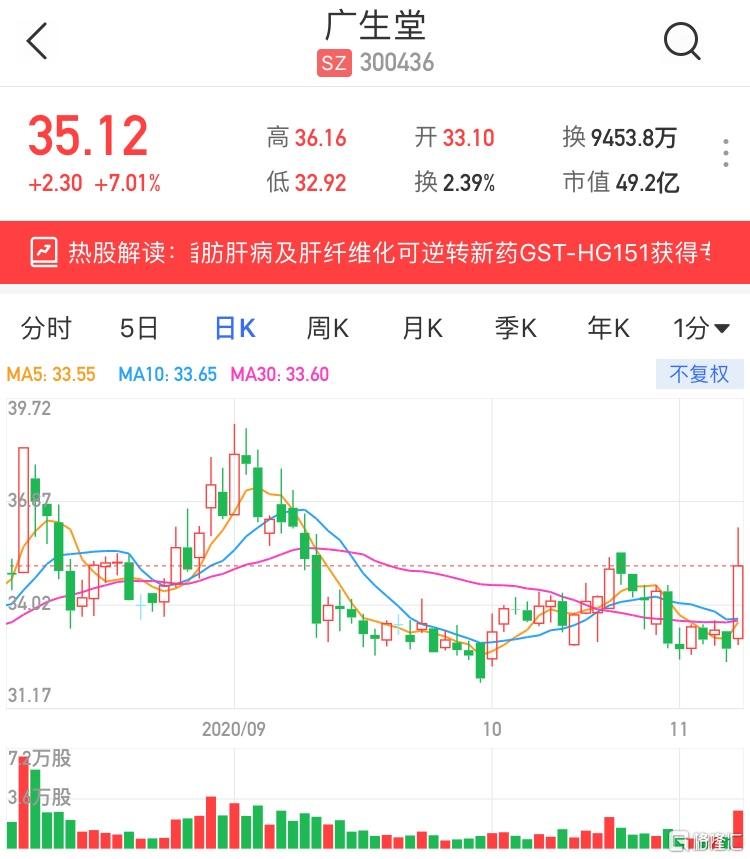Switch to the 季K chart tab
750x859 pixels.
tap(516, 328)
